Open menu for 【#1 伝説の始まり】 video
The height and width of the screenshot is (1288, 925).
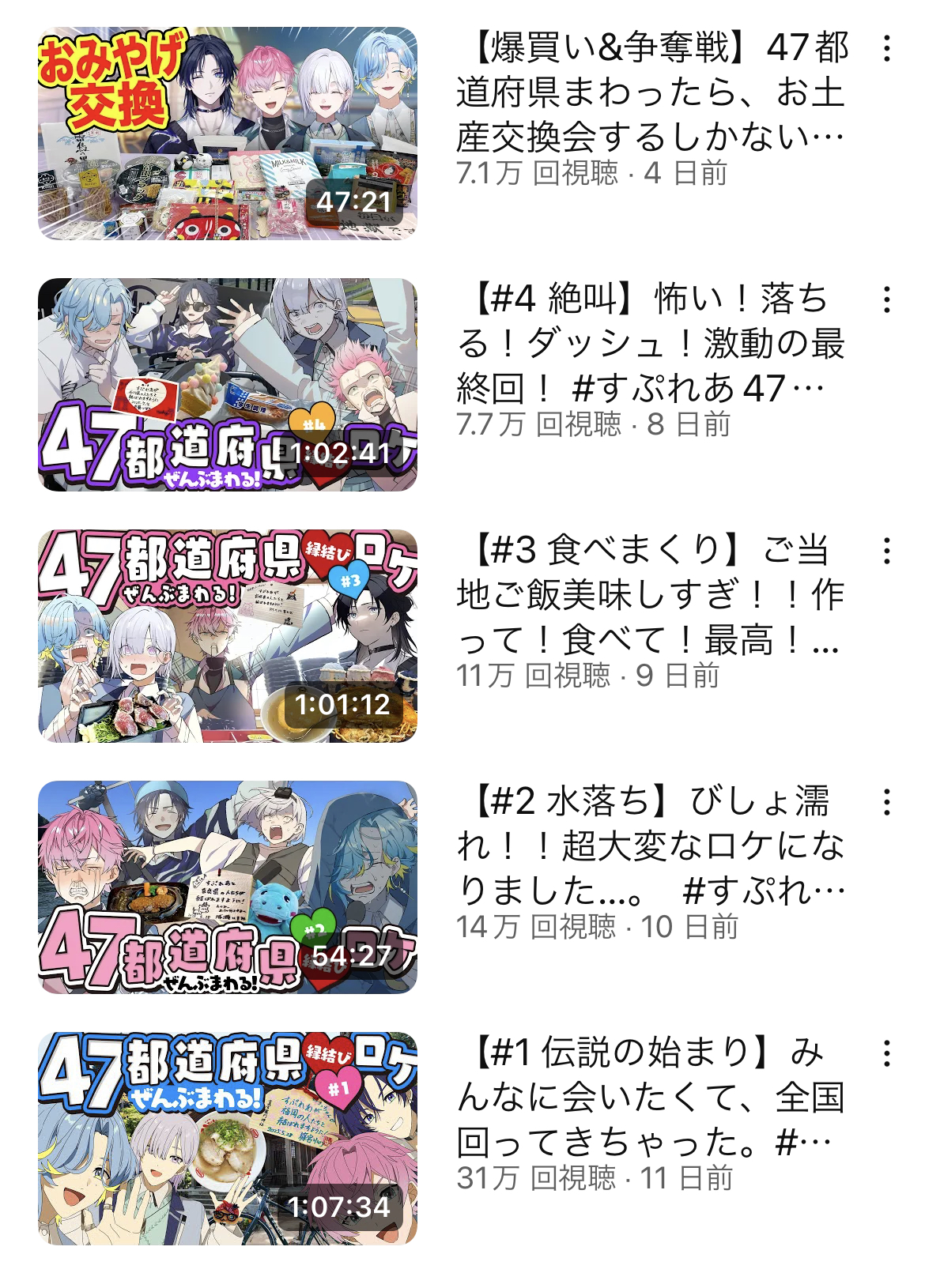click(x=887, y=1054)
